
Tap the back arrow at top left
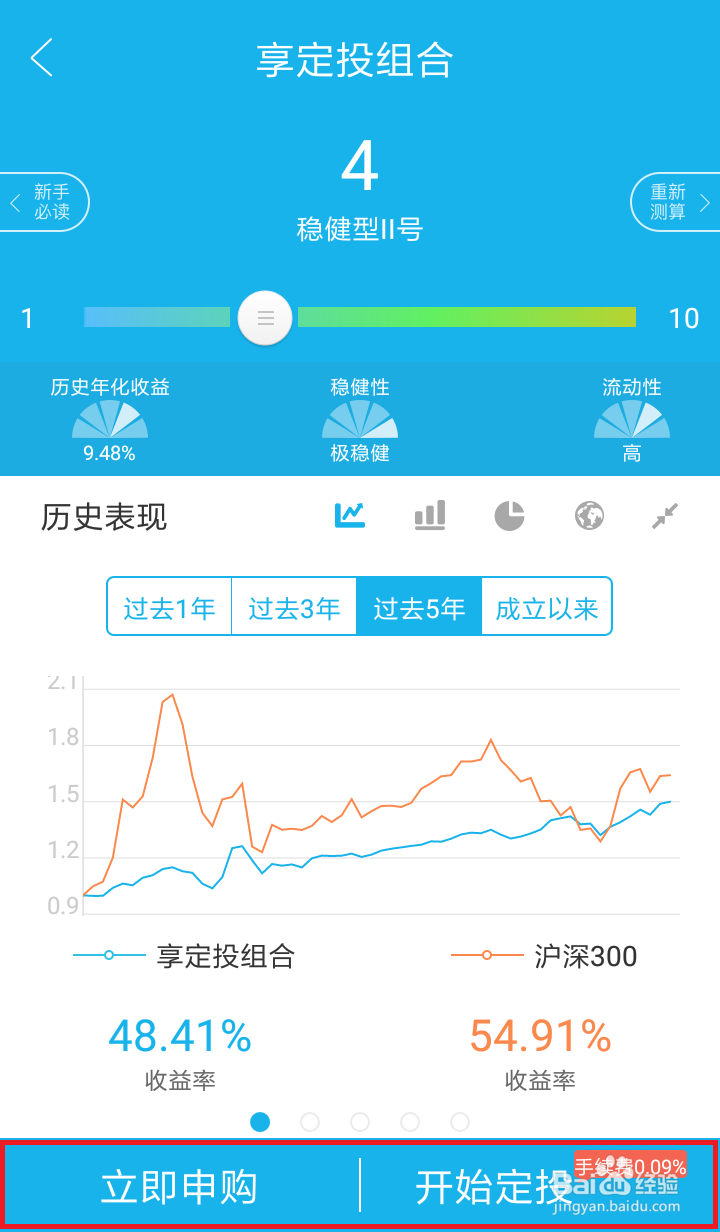40,58
